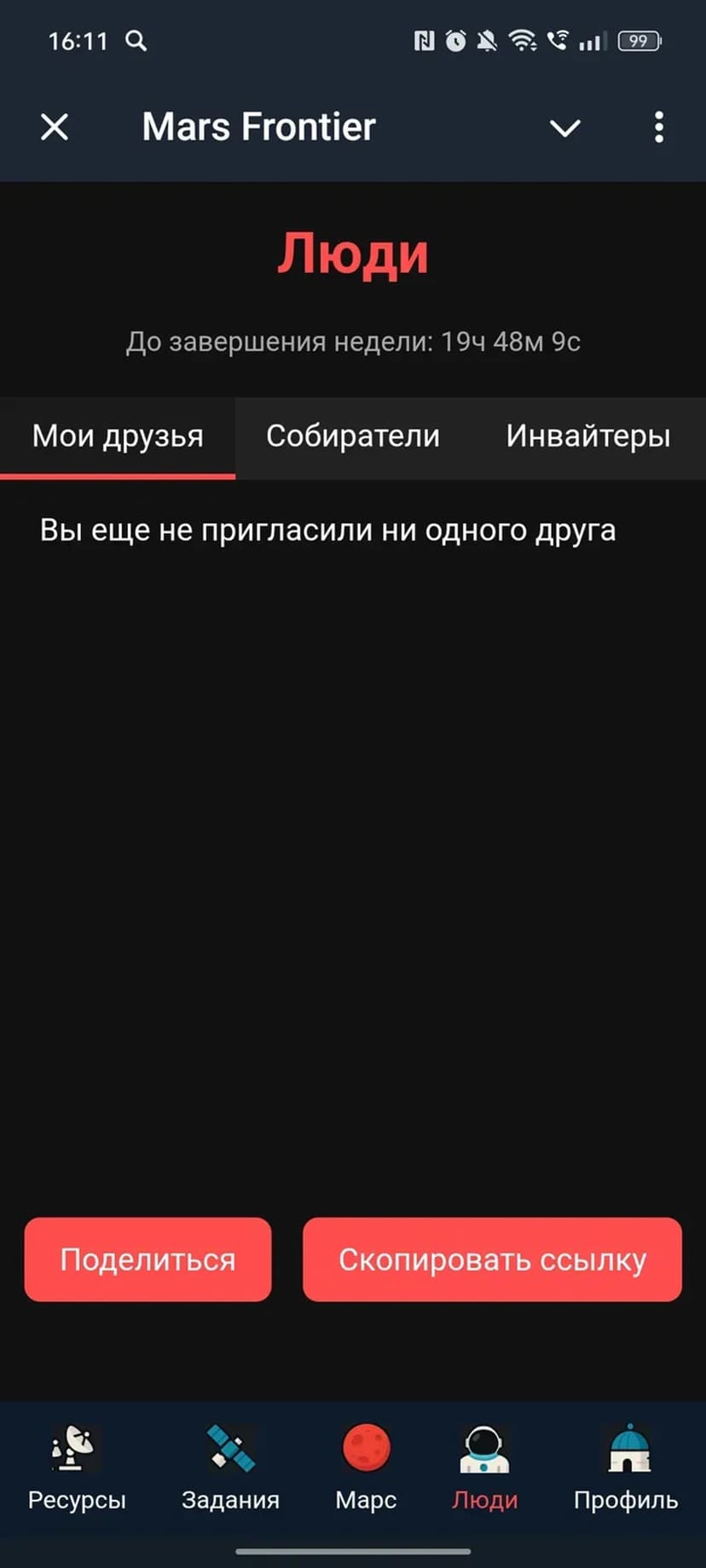
Task: Go to the Ресурсы section
Action: click(x=77, y=1469)
